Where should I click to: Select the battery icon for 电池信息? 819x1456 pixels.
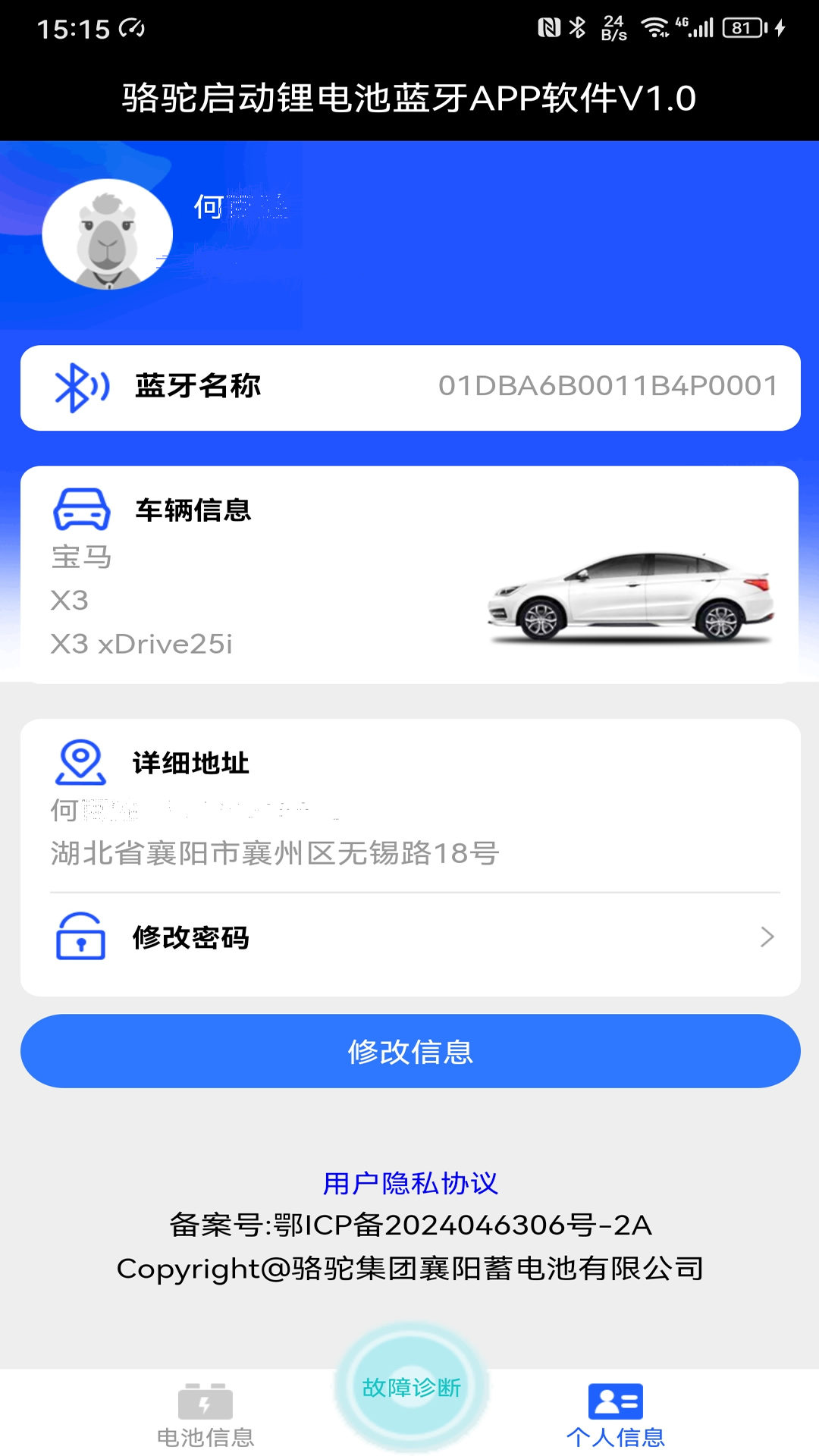(x=206, y=1401)
